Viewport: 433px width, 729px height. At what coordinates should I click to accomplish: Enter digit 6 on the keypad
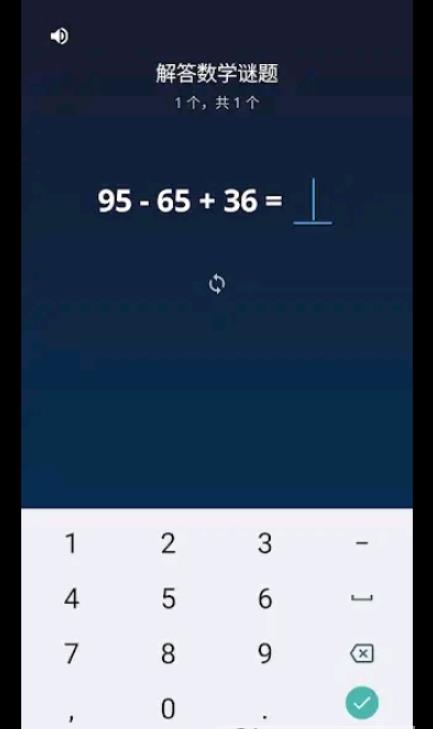[265, 598]
